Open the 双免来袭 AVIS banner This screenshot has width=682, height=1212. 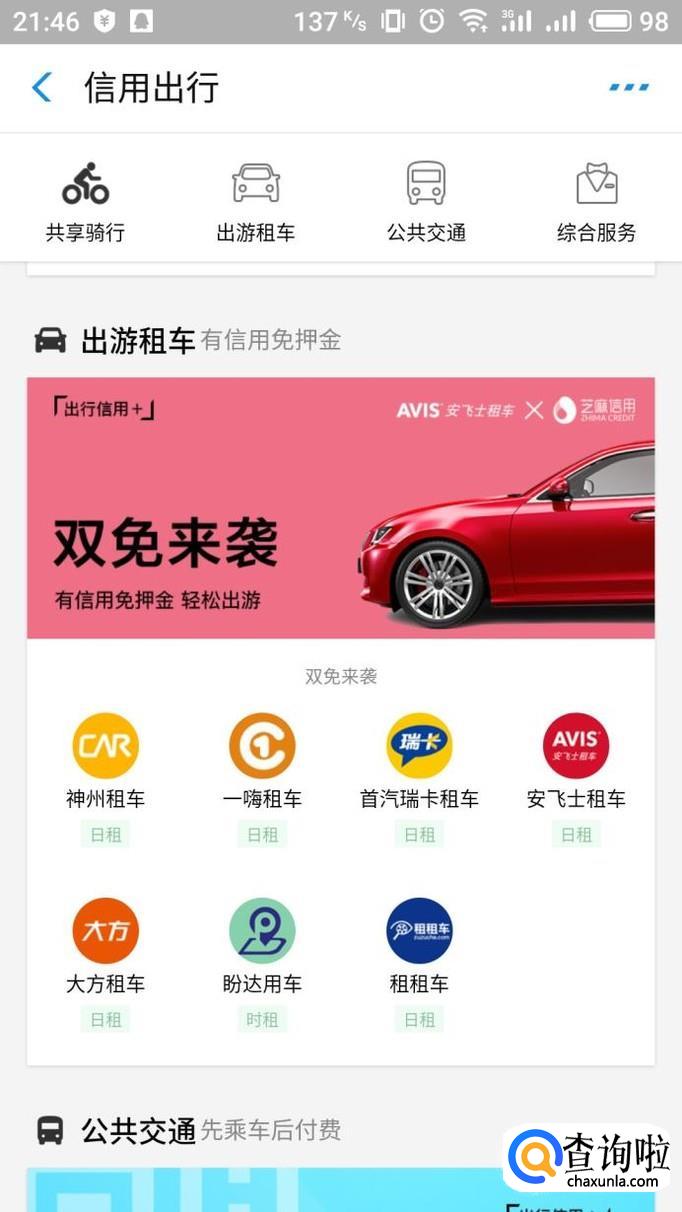pyautogui.click(x=341, y=508)
